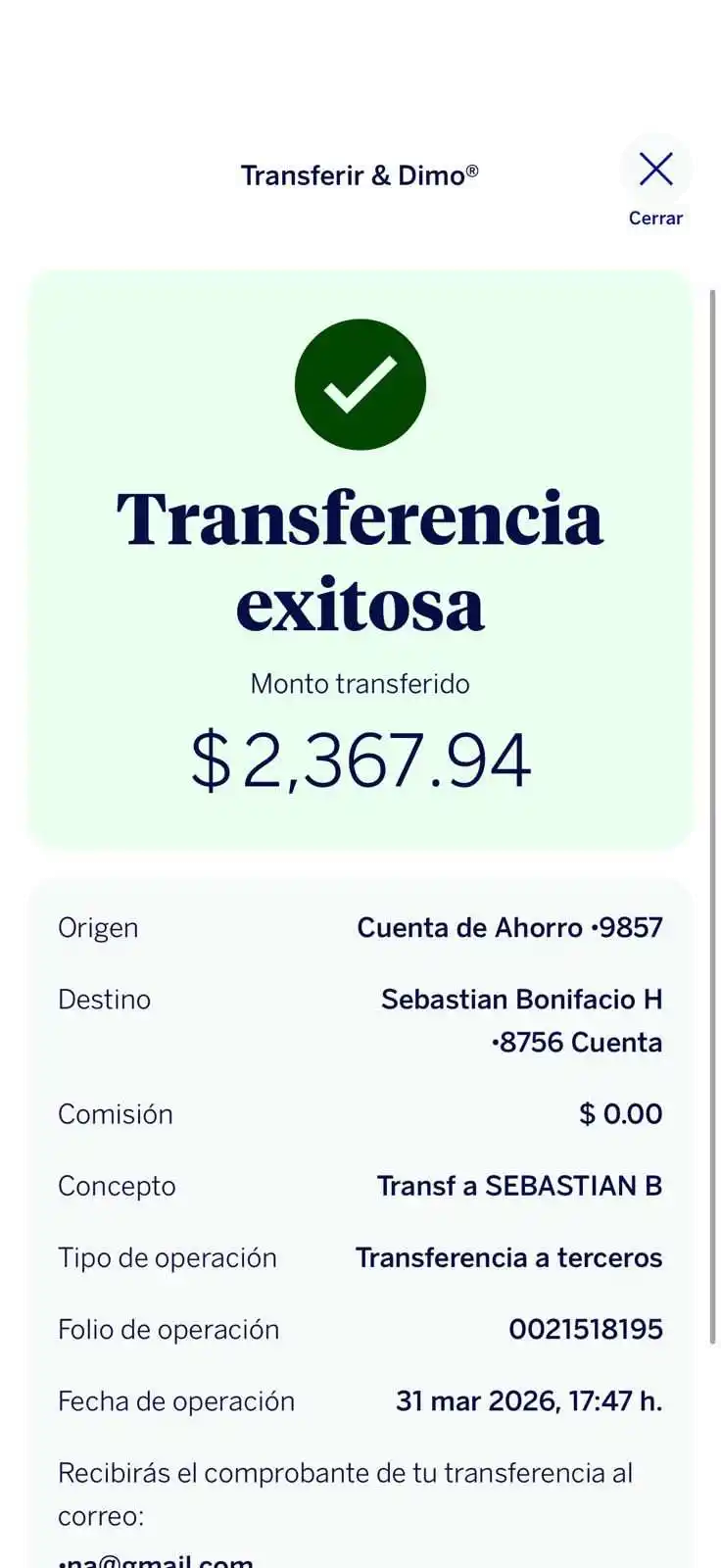The height and width of the screenshot is (1568, 721).
Task: Close the successful transfer screen
Action: (655, 185)
